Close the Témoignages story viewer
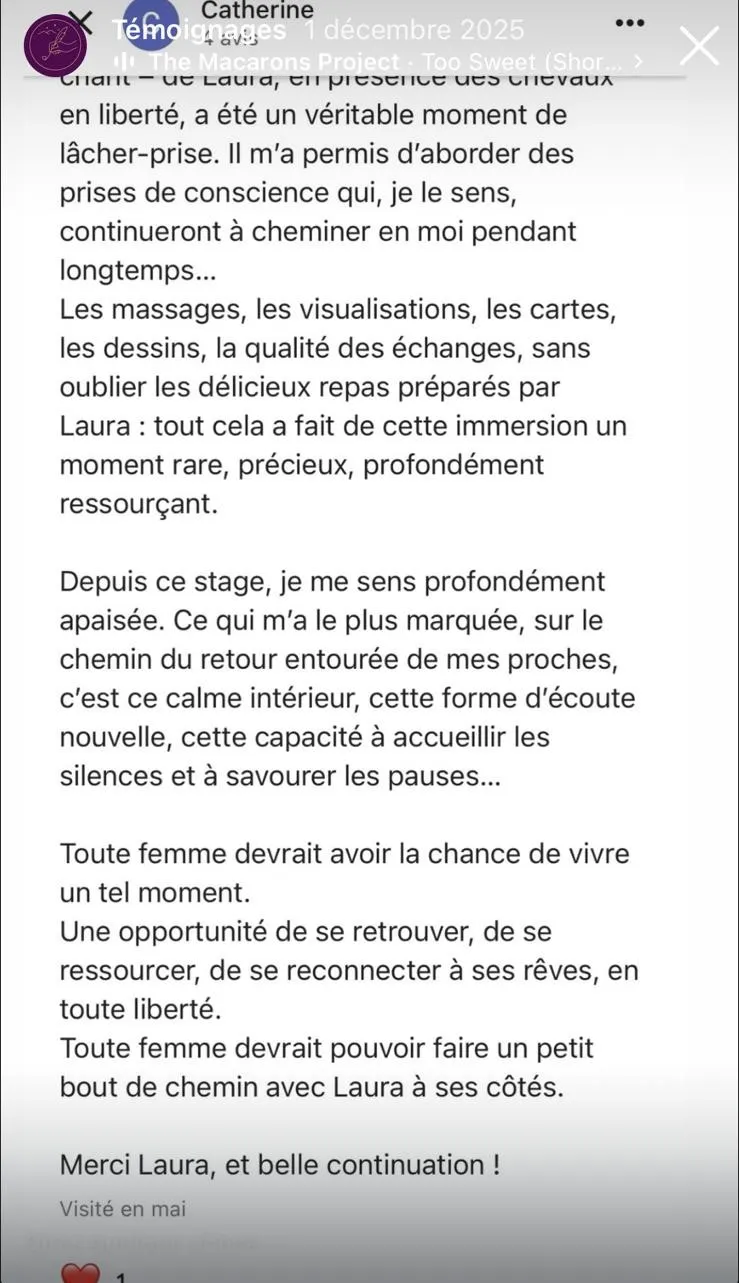 point(699,45)
